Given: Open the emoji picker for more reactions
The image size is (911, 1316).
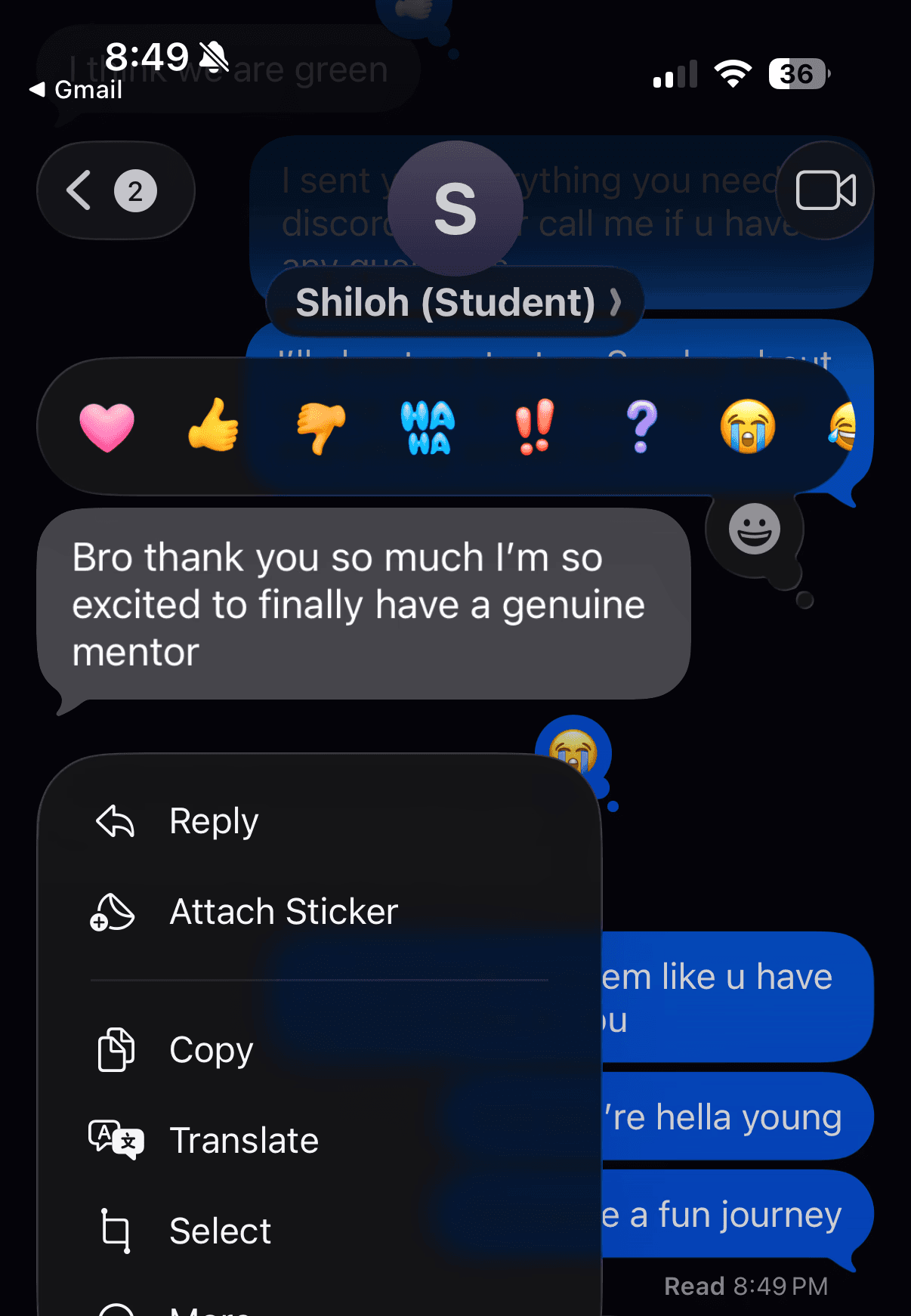Looking at the screenshot, I should (x=754, y=529).
